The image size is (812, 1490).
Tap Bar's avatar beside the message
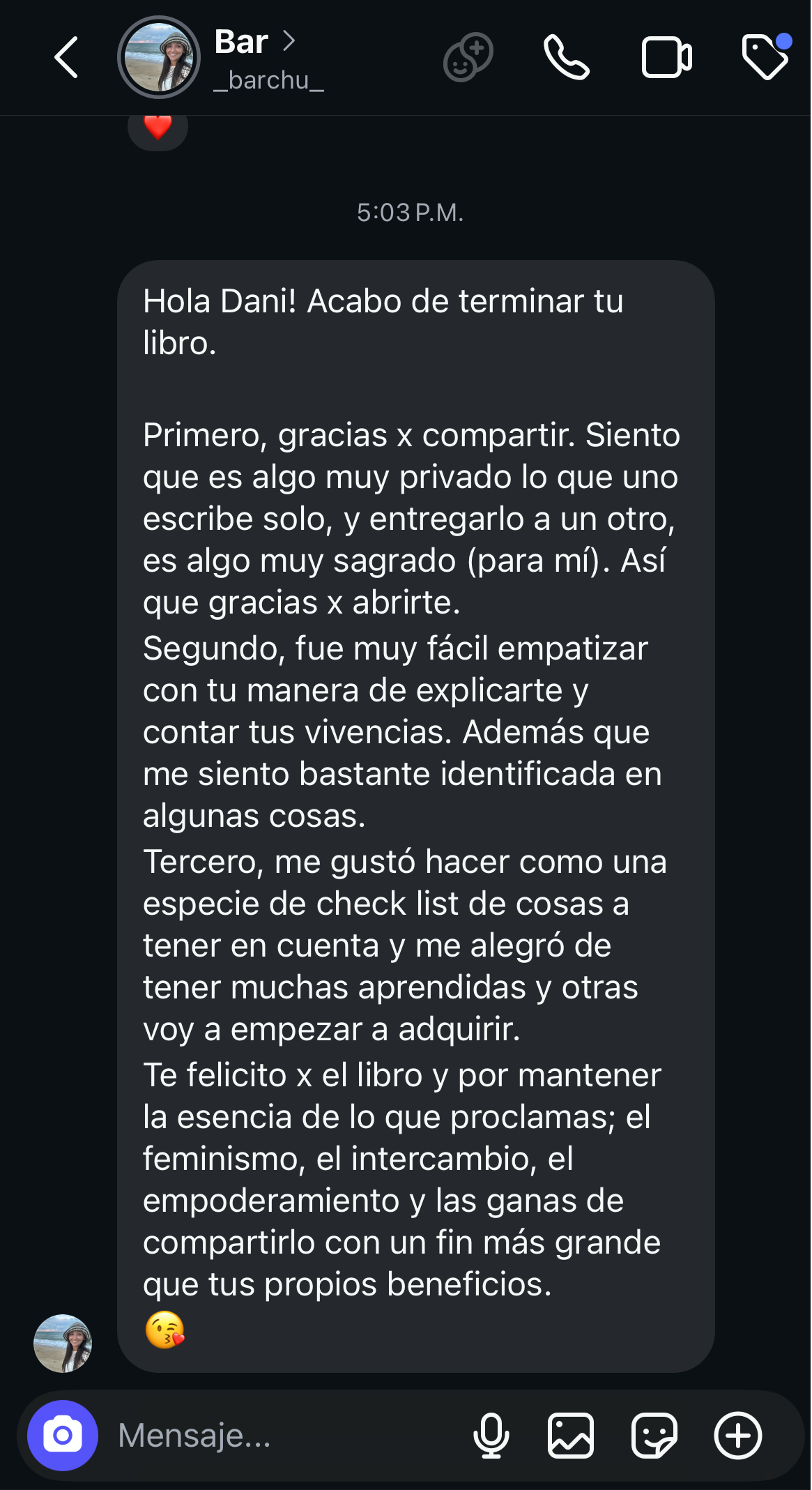point(63,1343)
